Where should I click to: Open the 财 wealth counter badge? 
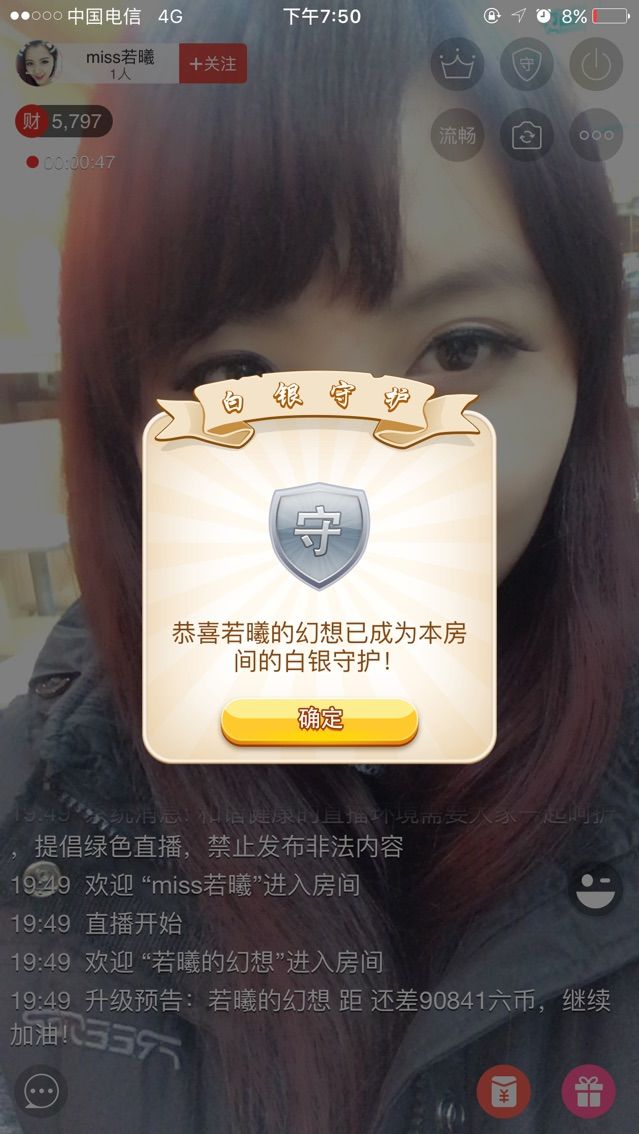pos(62,122)
